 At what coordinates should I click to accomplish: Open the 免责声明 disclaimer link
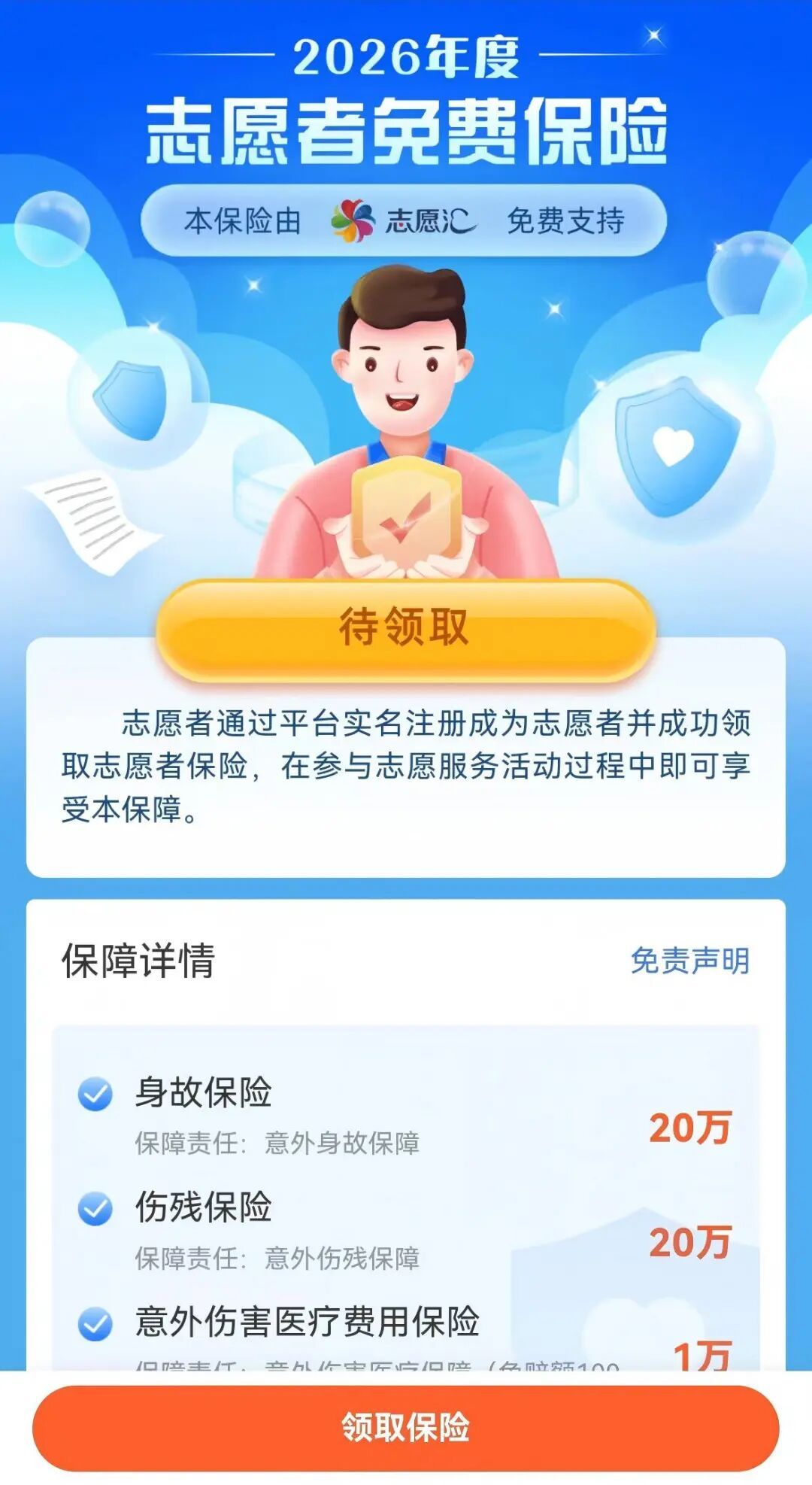coord(689,961)
